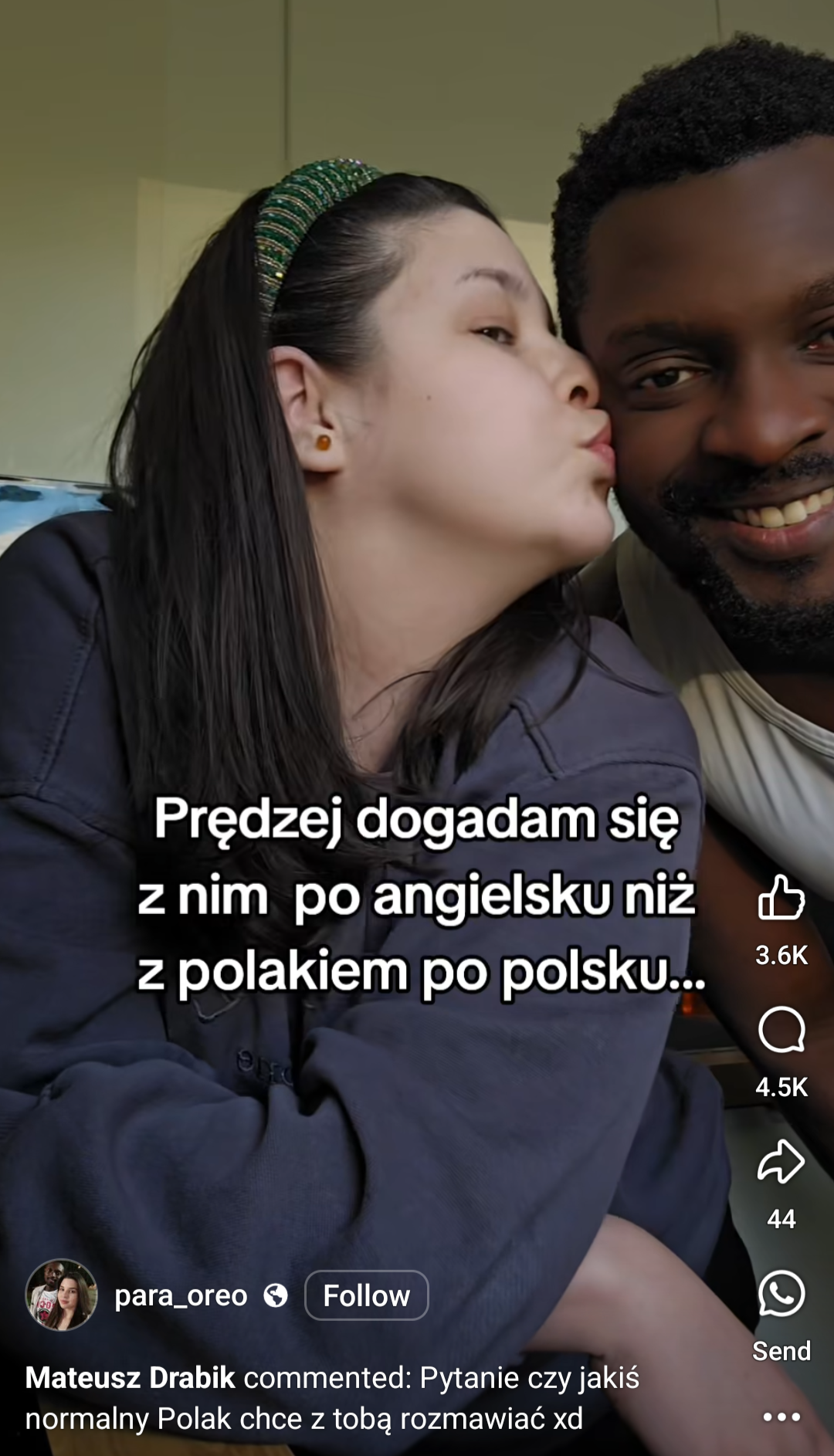Follow the para_oreo account
834x1456 pixels.
(366, 1295)
